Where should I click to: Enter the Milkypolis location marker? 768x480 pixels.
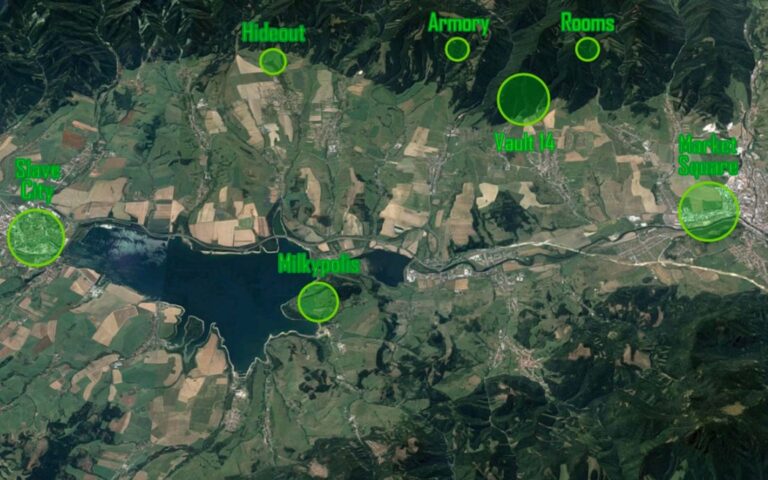click(318, 302)
